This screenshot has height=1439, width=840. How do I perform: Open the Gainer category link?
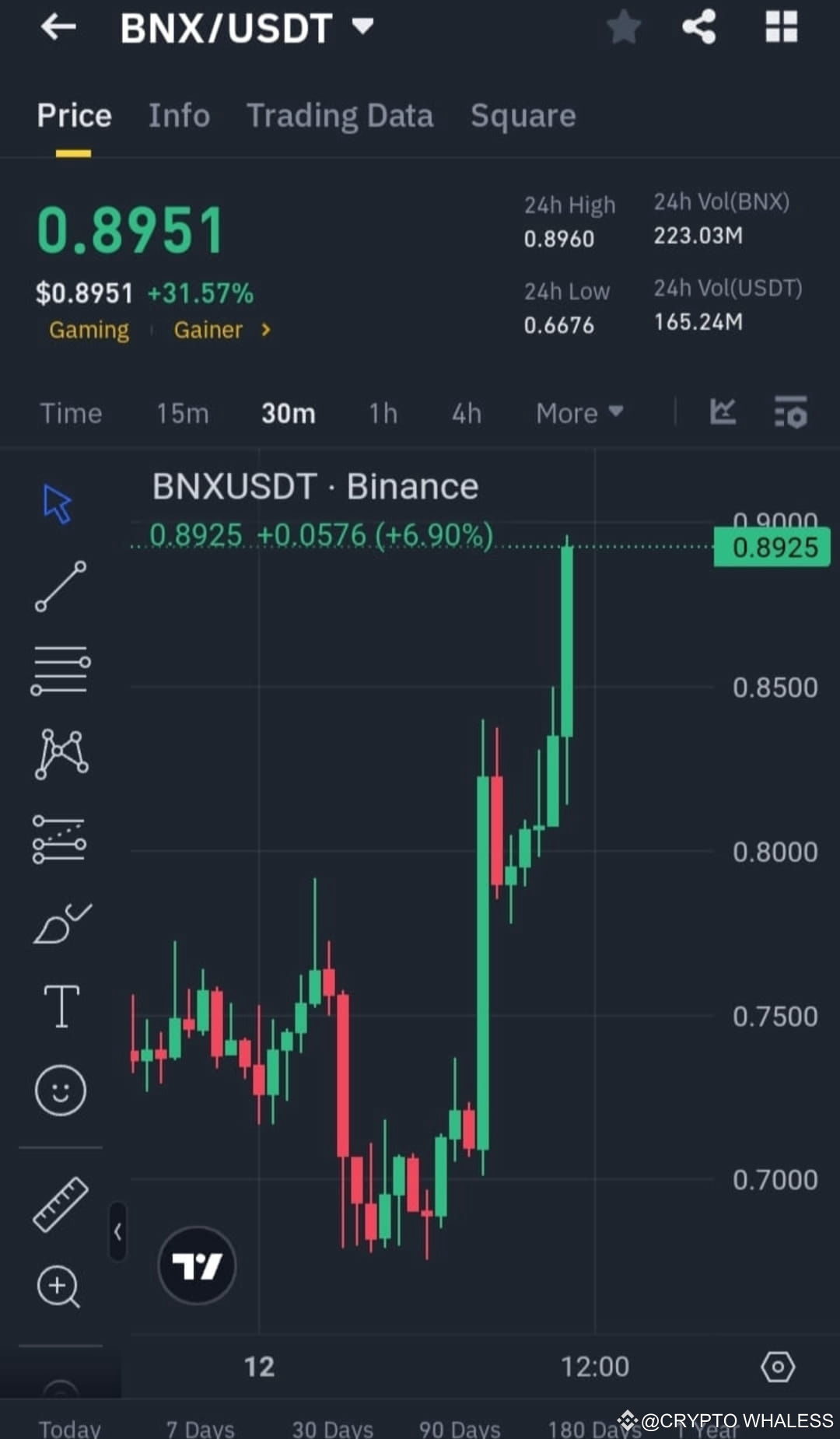click(208, 330)
